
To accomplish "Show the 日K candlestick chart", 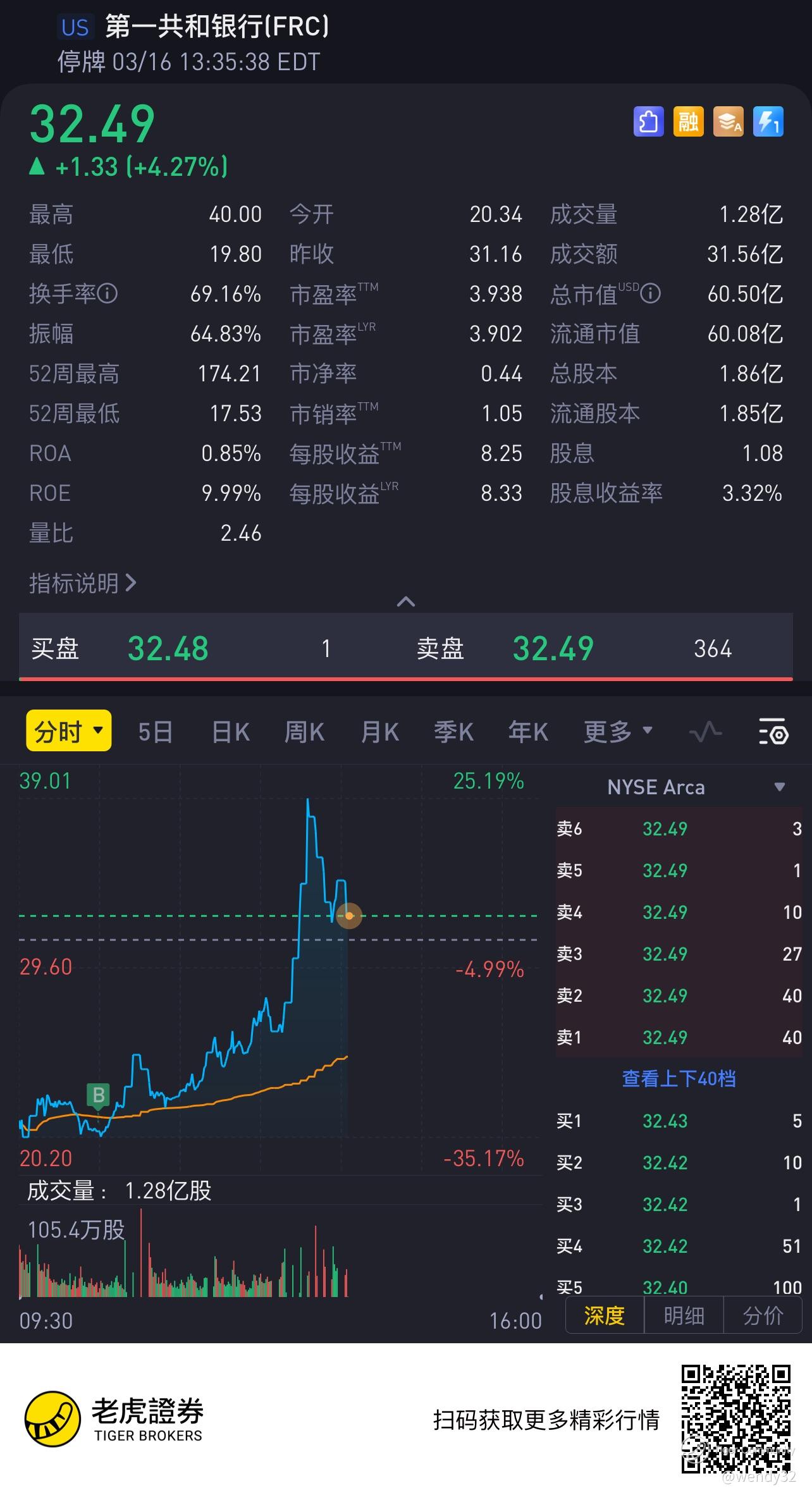I will (x=230, y=732).
